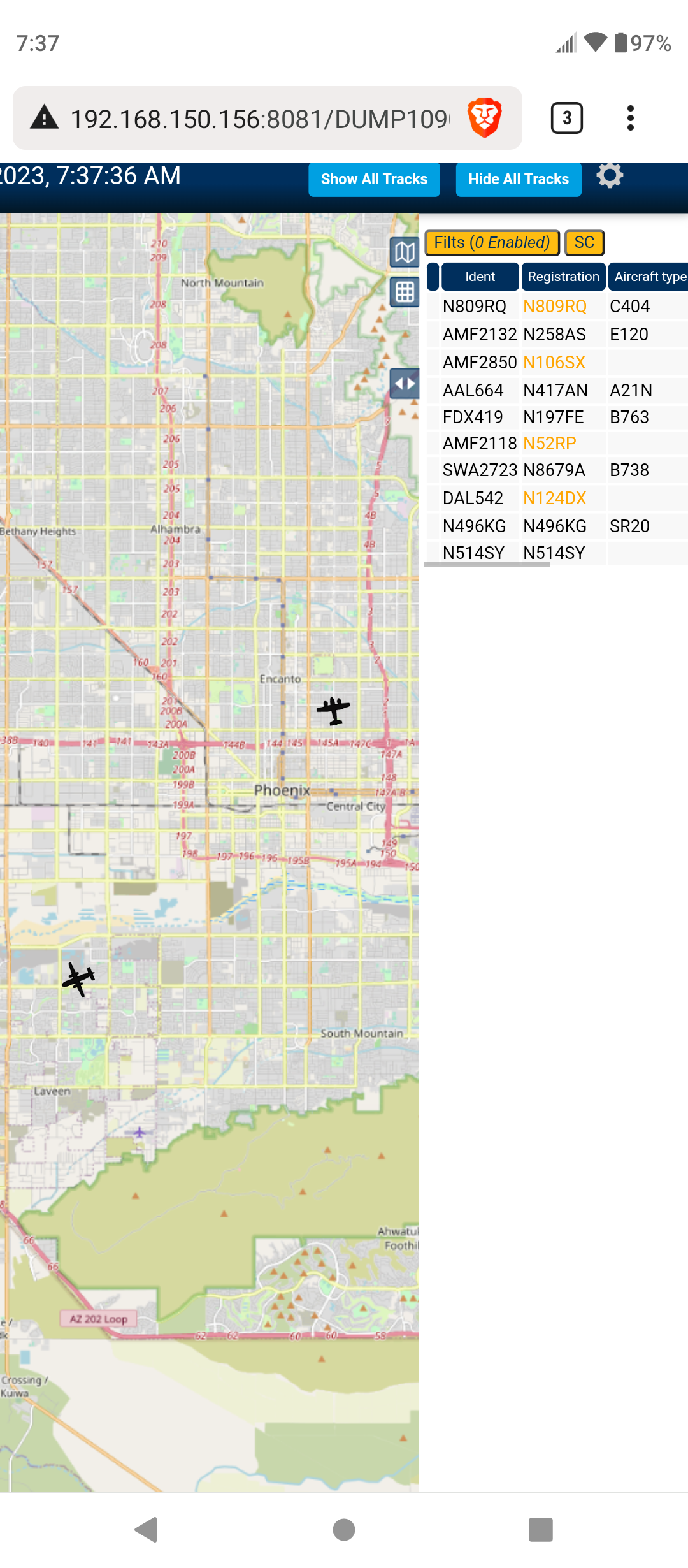Open registration link N106SX
Screen dimensions: 688x1568
[554, 363]
